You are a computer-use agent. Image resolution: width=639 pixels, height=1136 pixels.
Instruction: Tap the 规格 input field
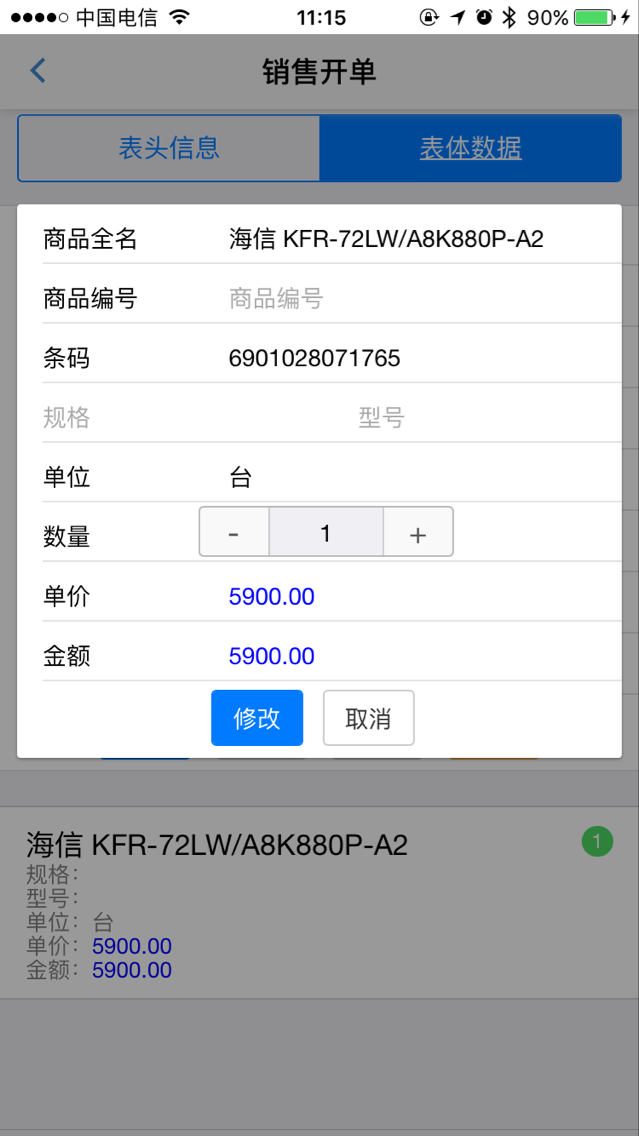click(130, 418)
